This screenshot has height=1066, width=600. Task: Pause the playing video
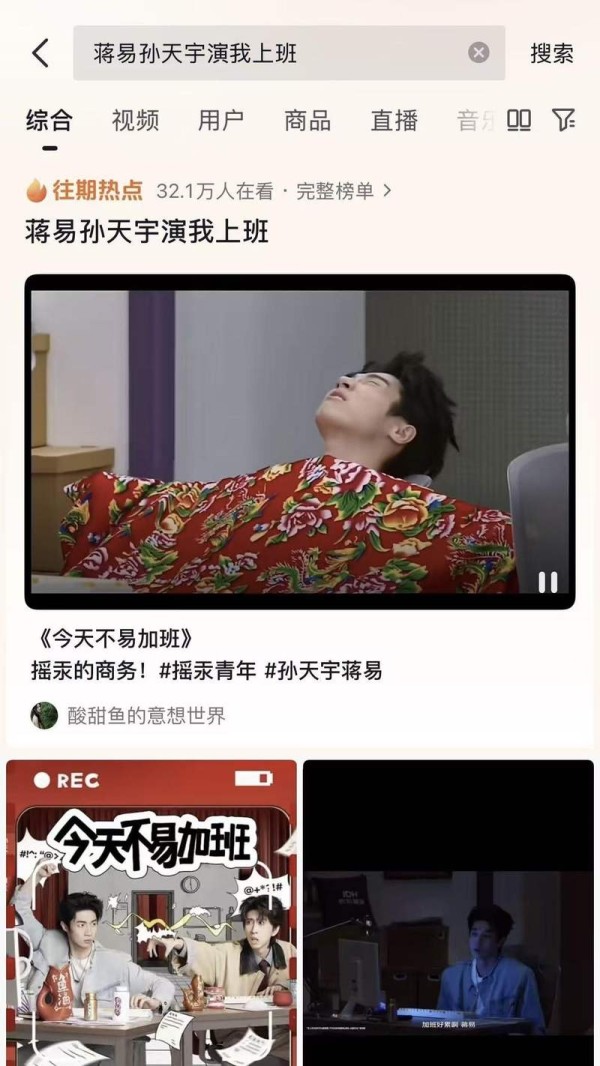[x=548, y=582]
